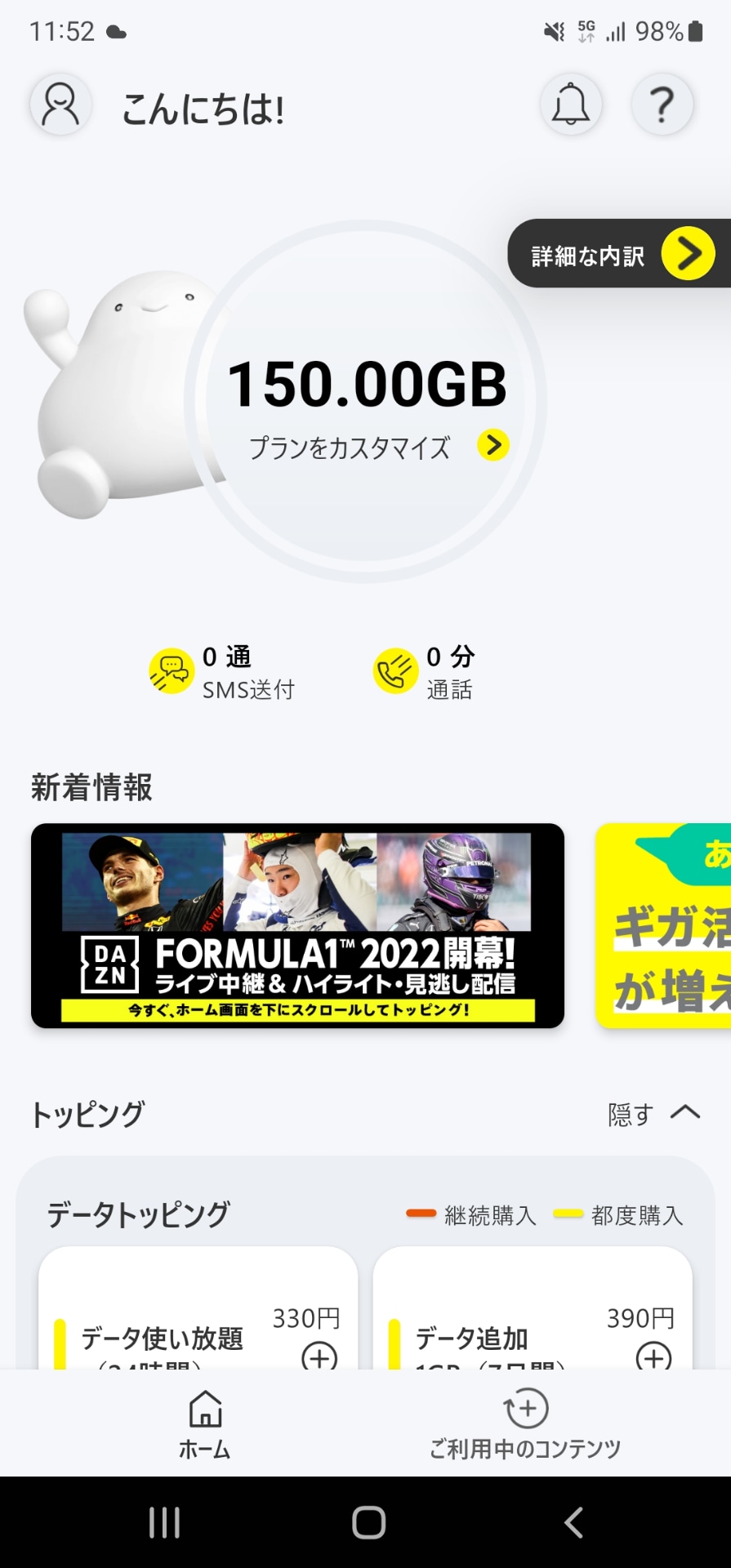
Task: Open the help question mark icon
Action: (662, 105)
